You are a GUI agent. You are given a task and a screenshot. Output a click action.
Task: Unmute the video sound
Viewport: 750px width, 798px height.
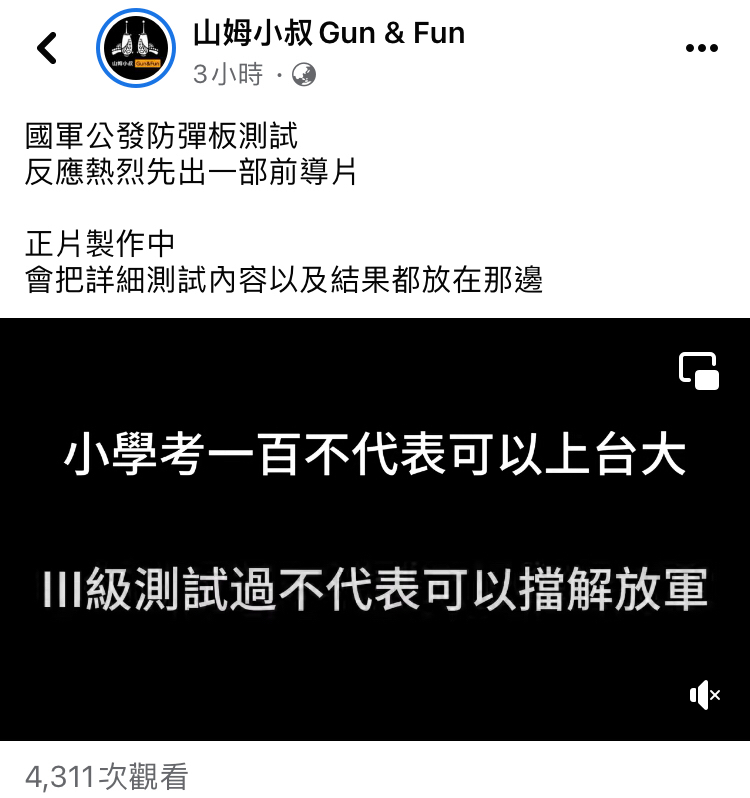[x=704, y=695]
